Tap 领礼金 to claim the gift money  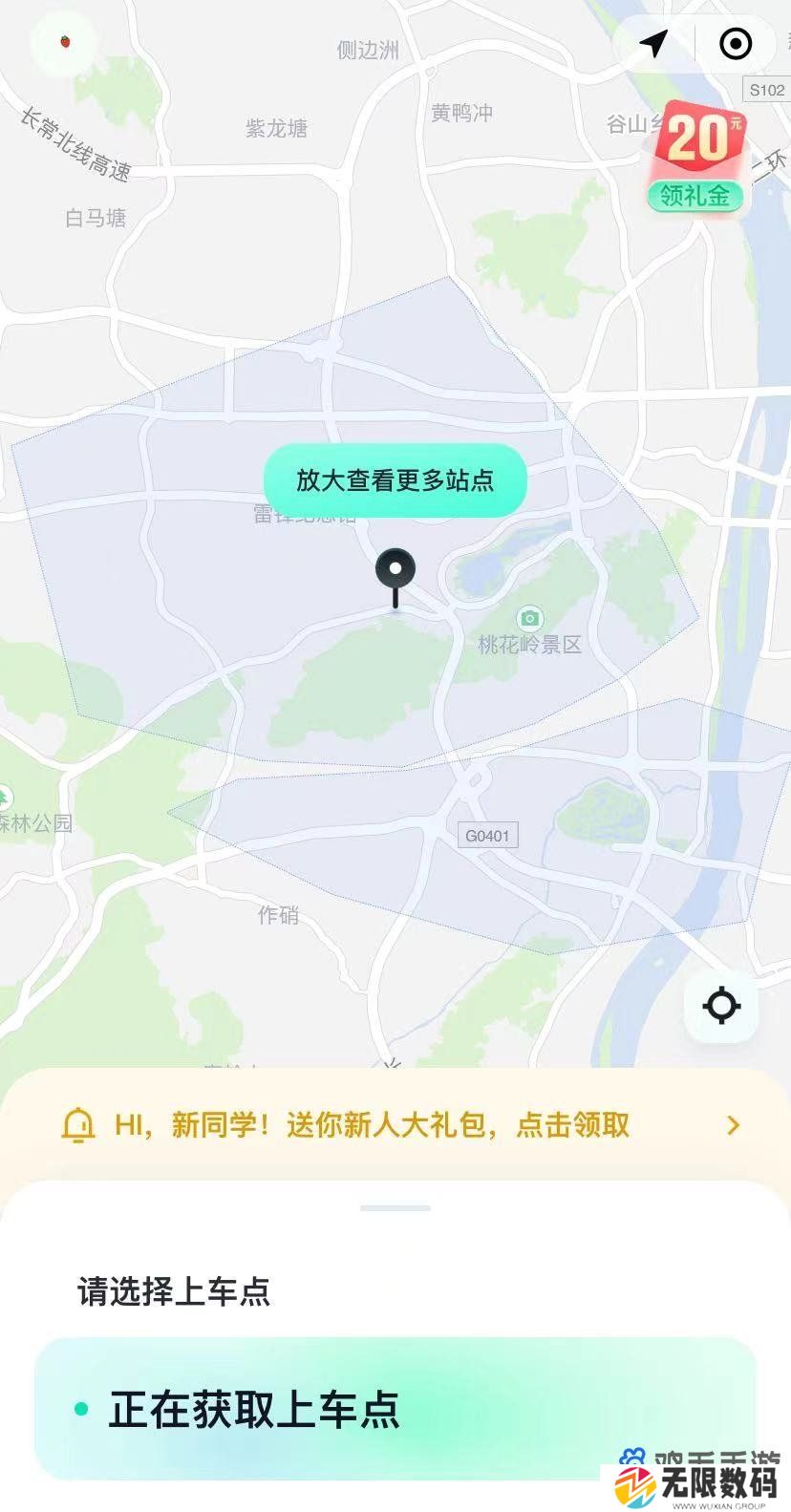tap(696, 194)
